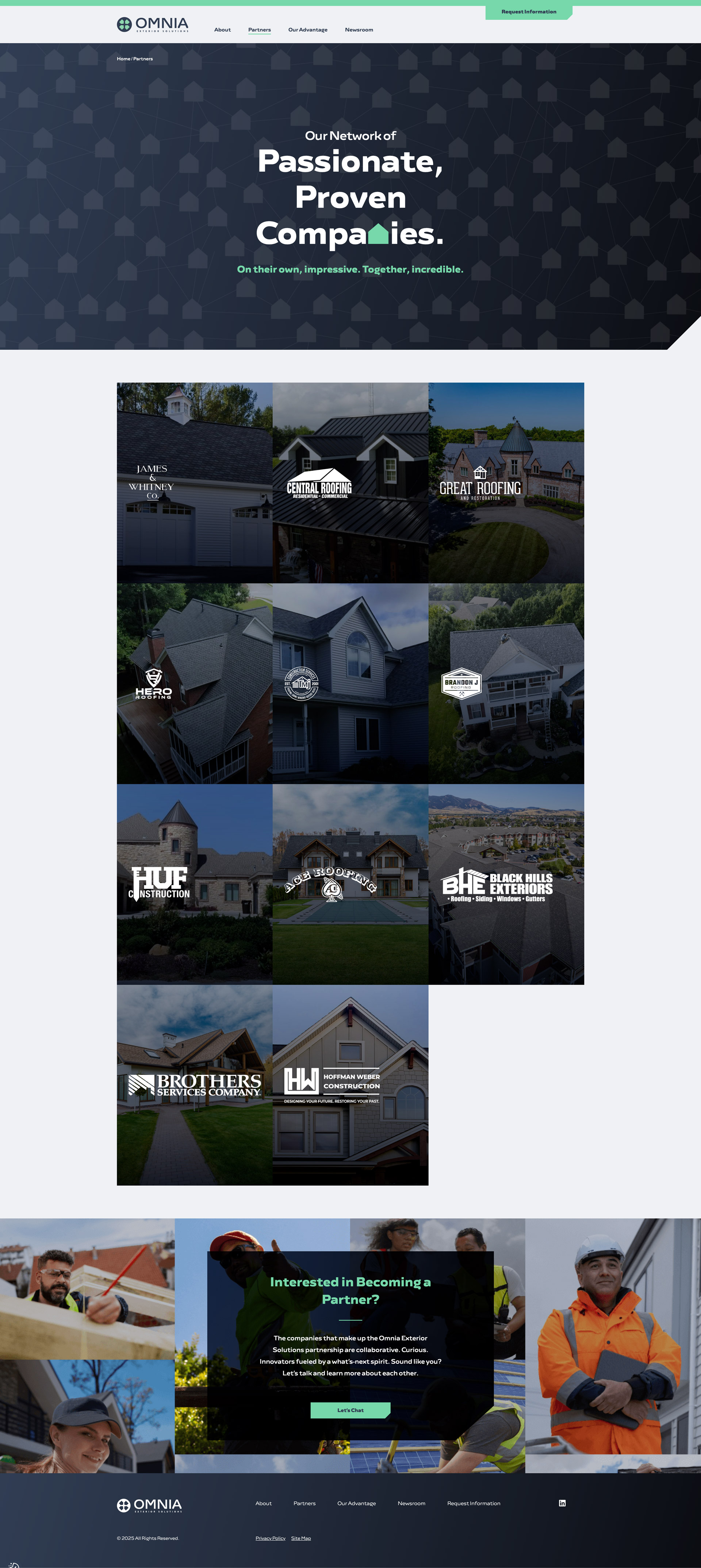
Task: Open the LinkedIn icon in footer
Action: 562,1503
